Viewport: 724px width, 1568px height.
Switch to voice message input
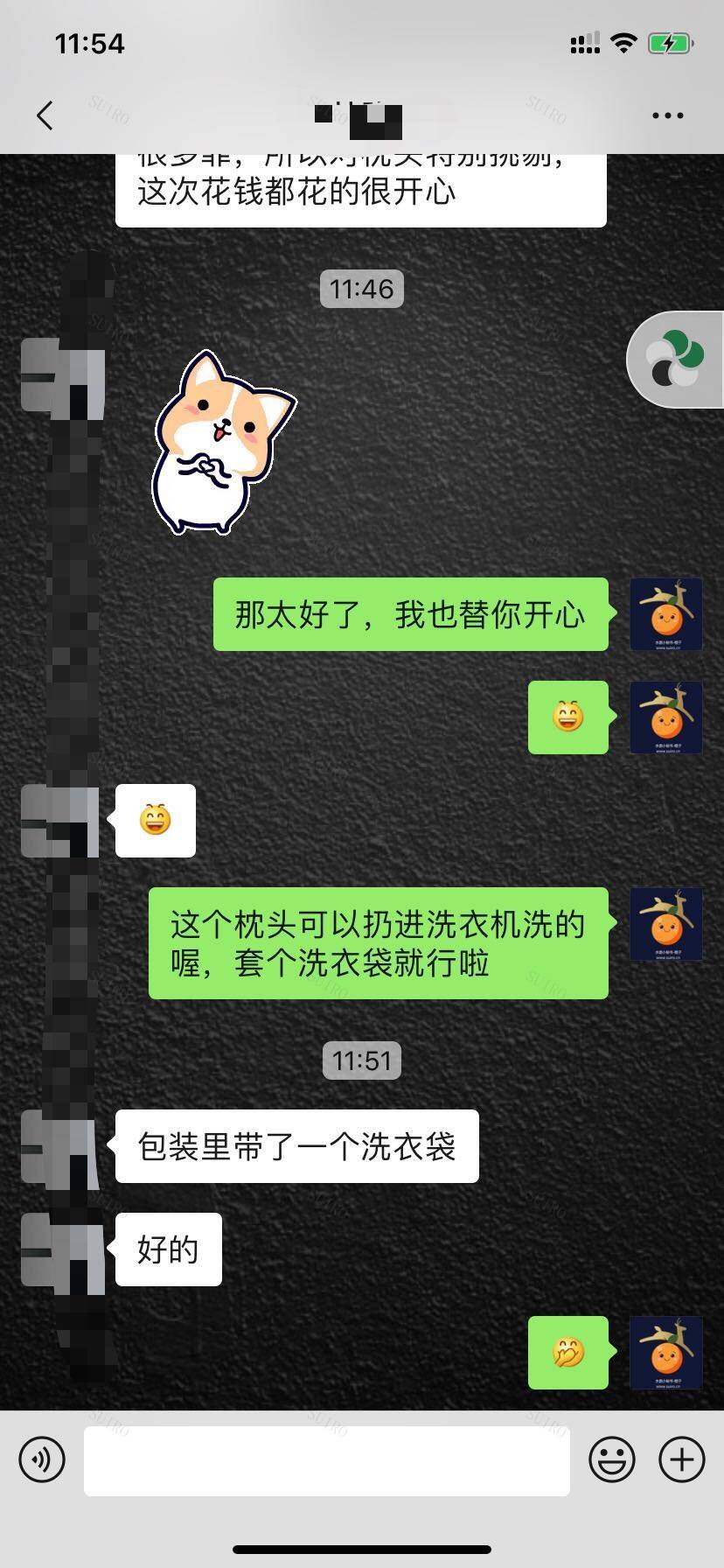click(x=42, y=1459)
